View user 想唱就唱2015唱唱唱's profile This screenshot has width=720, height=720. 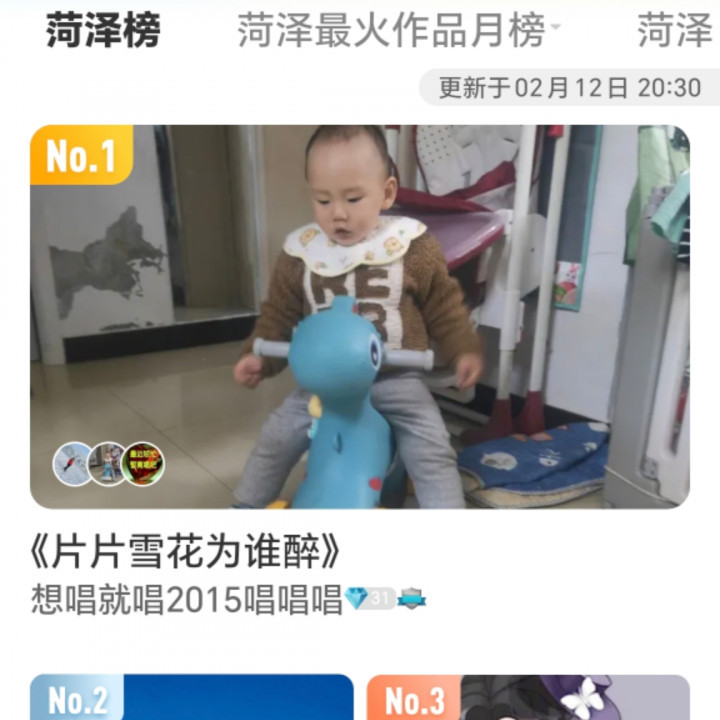point(187,598)
